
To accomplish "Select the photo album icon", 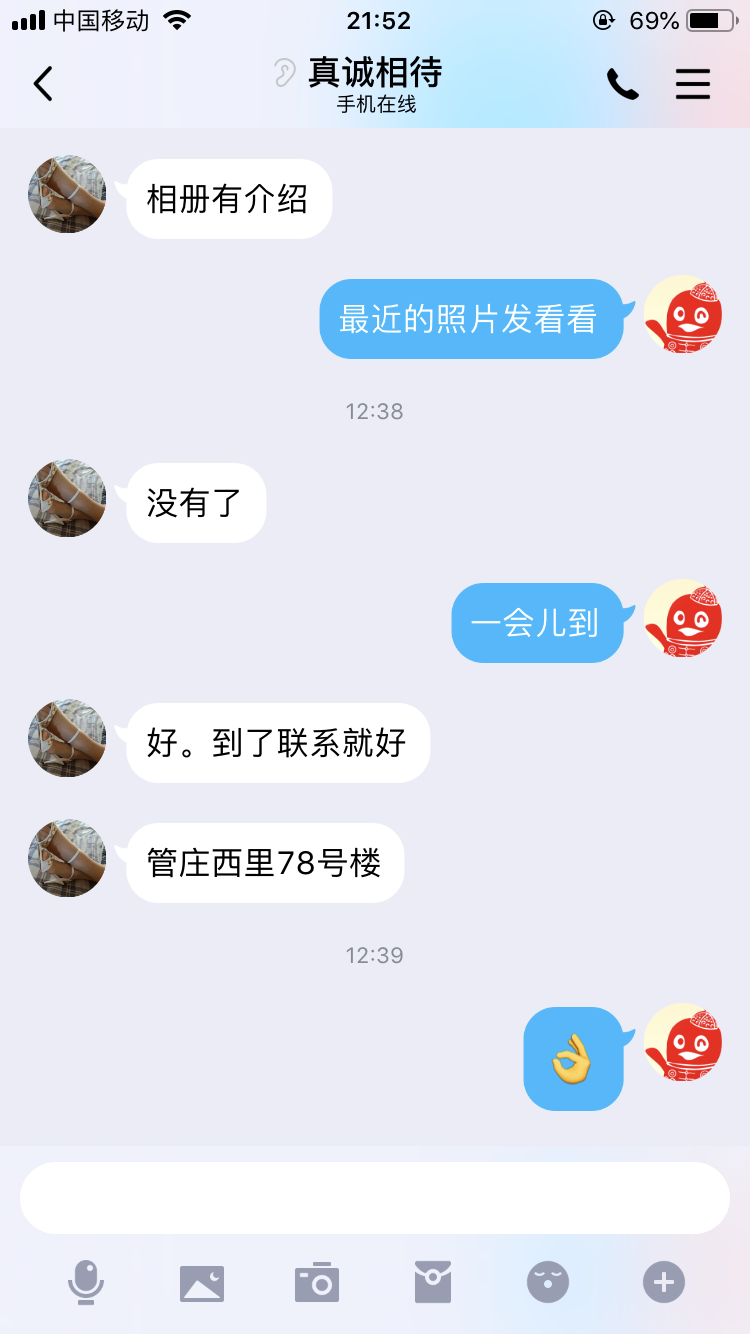I will tap(202, 1281).
